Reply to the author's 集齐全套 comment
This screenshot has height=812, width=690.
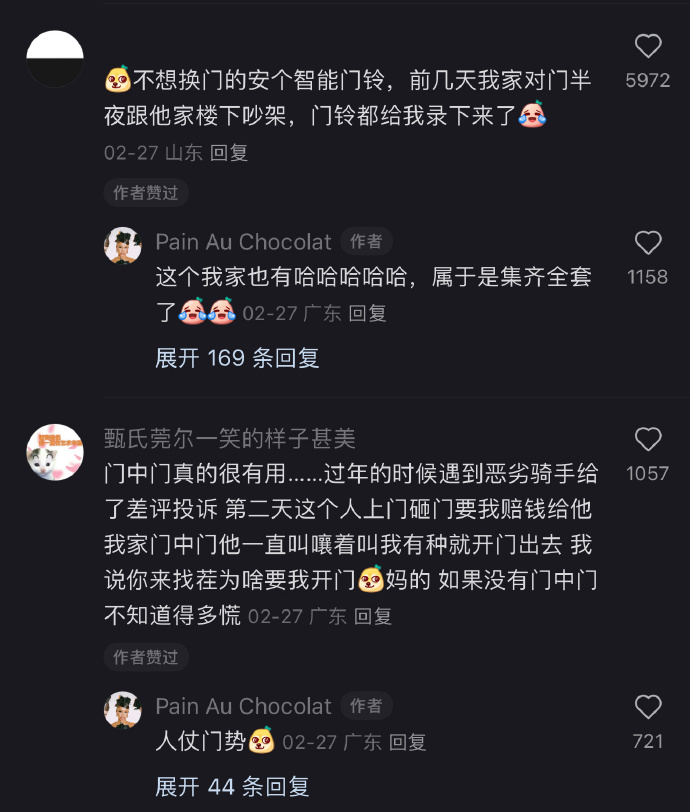[367, 313]
